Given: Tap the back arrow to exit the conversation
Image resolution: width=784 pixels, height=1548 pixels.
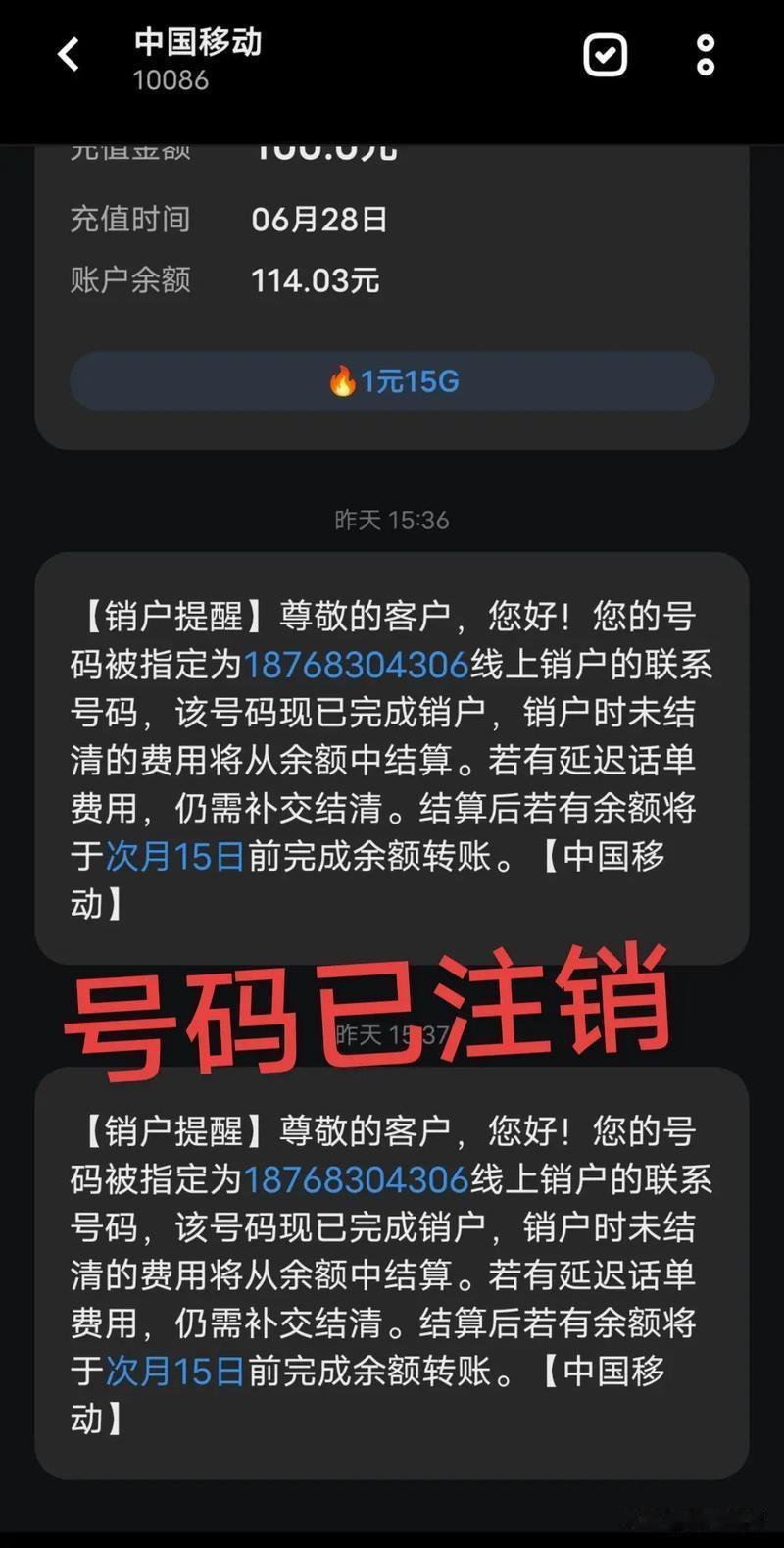Looking at the screenshot, I should pyautogui.click(x=67, y=54).
